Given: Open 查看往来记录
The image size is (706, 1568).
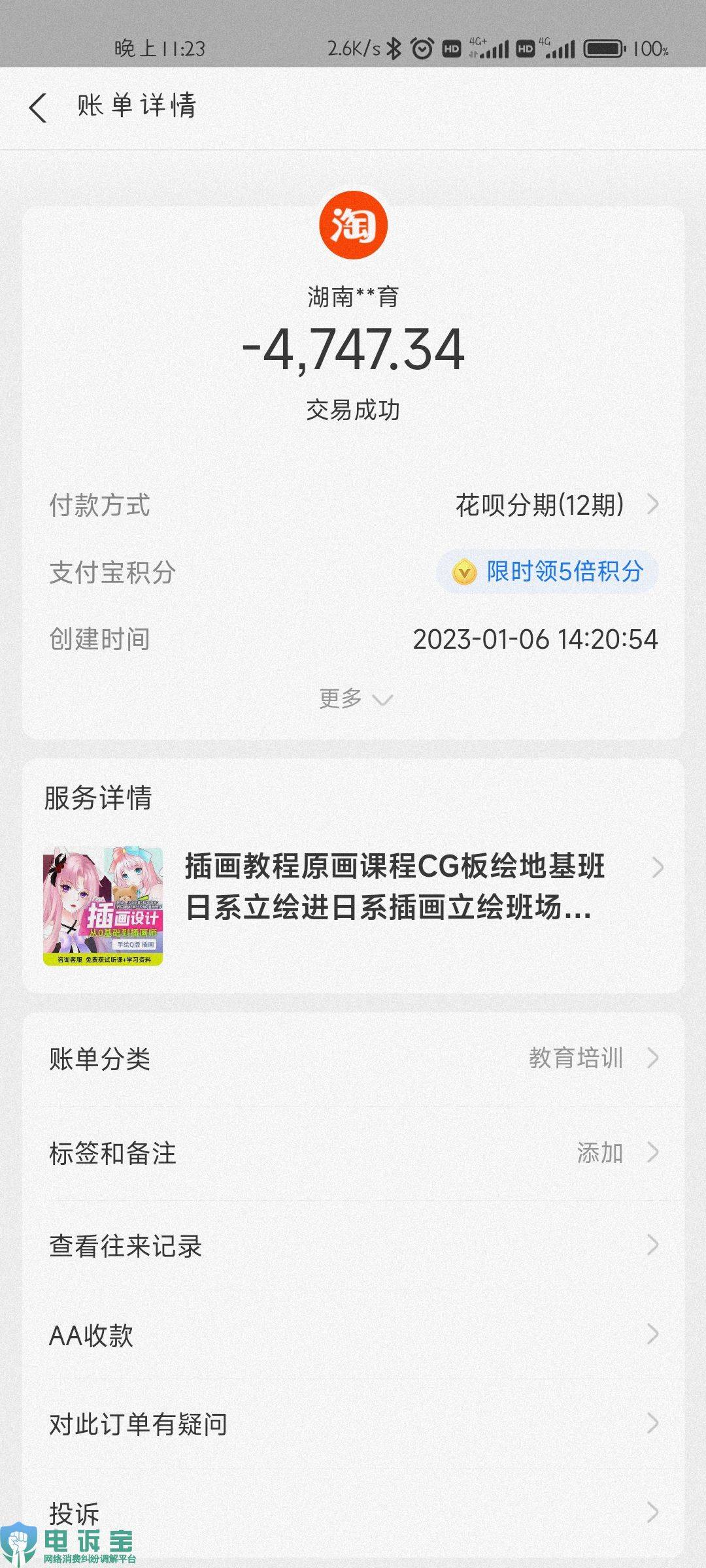Looking at the screenshot, I should pos(353,1246).
